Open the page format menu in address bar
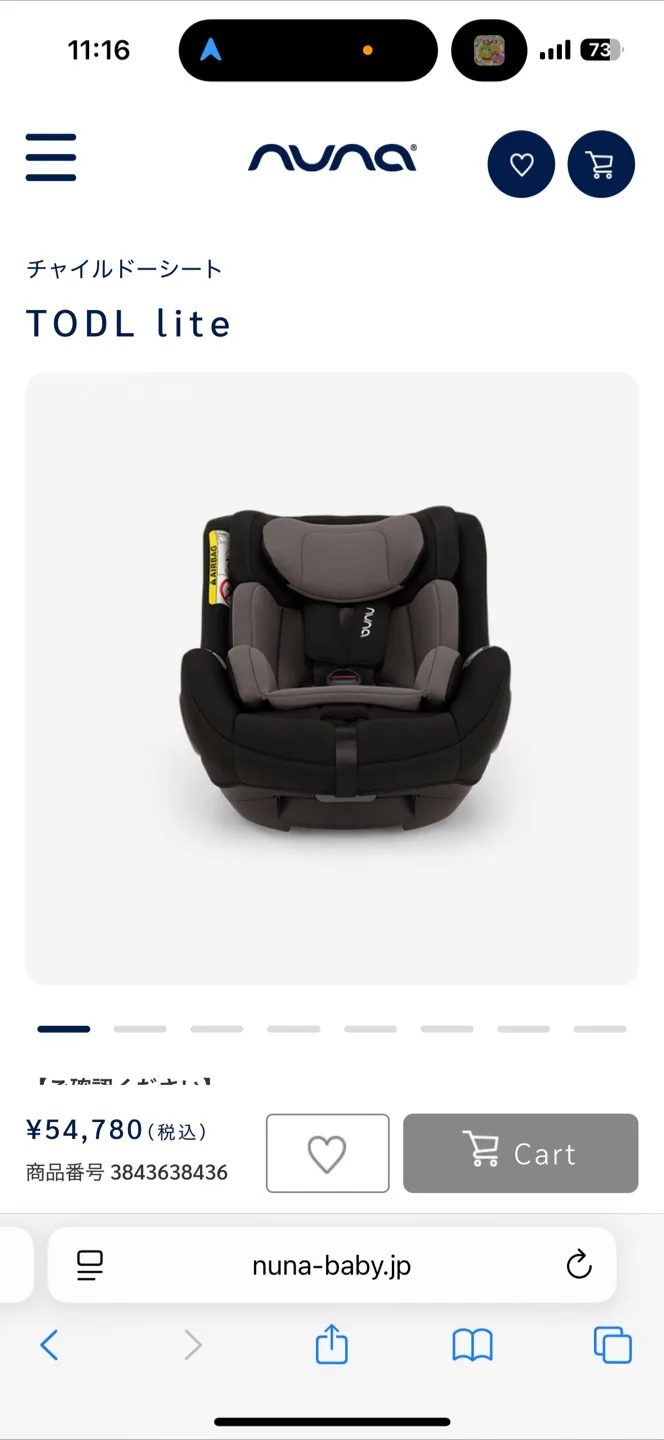Viewport: 664px width, 1440px height. click(91, 1265)
